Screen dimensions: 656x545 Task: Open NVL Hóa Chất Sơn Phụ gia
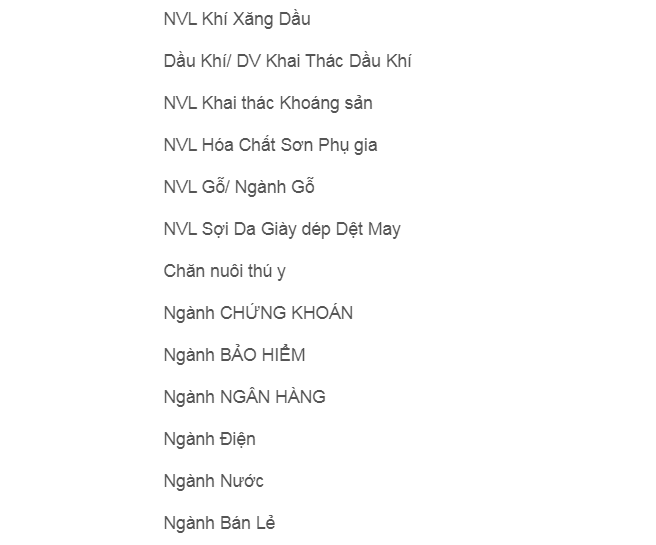(x=270, y=144)
